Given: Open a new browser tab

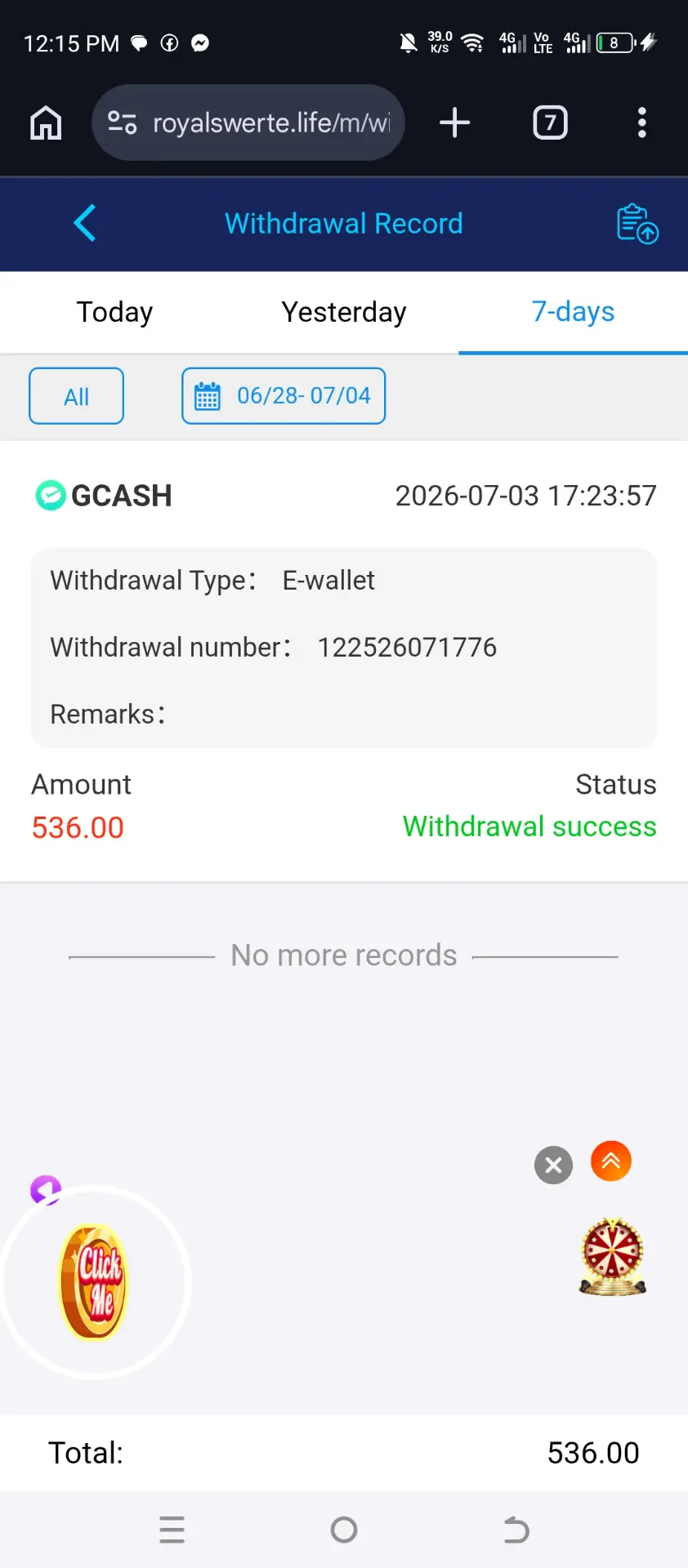Looking at the screenshot, I should pos(455,123).
